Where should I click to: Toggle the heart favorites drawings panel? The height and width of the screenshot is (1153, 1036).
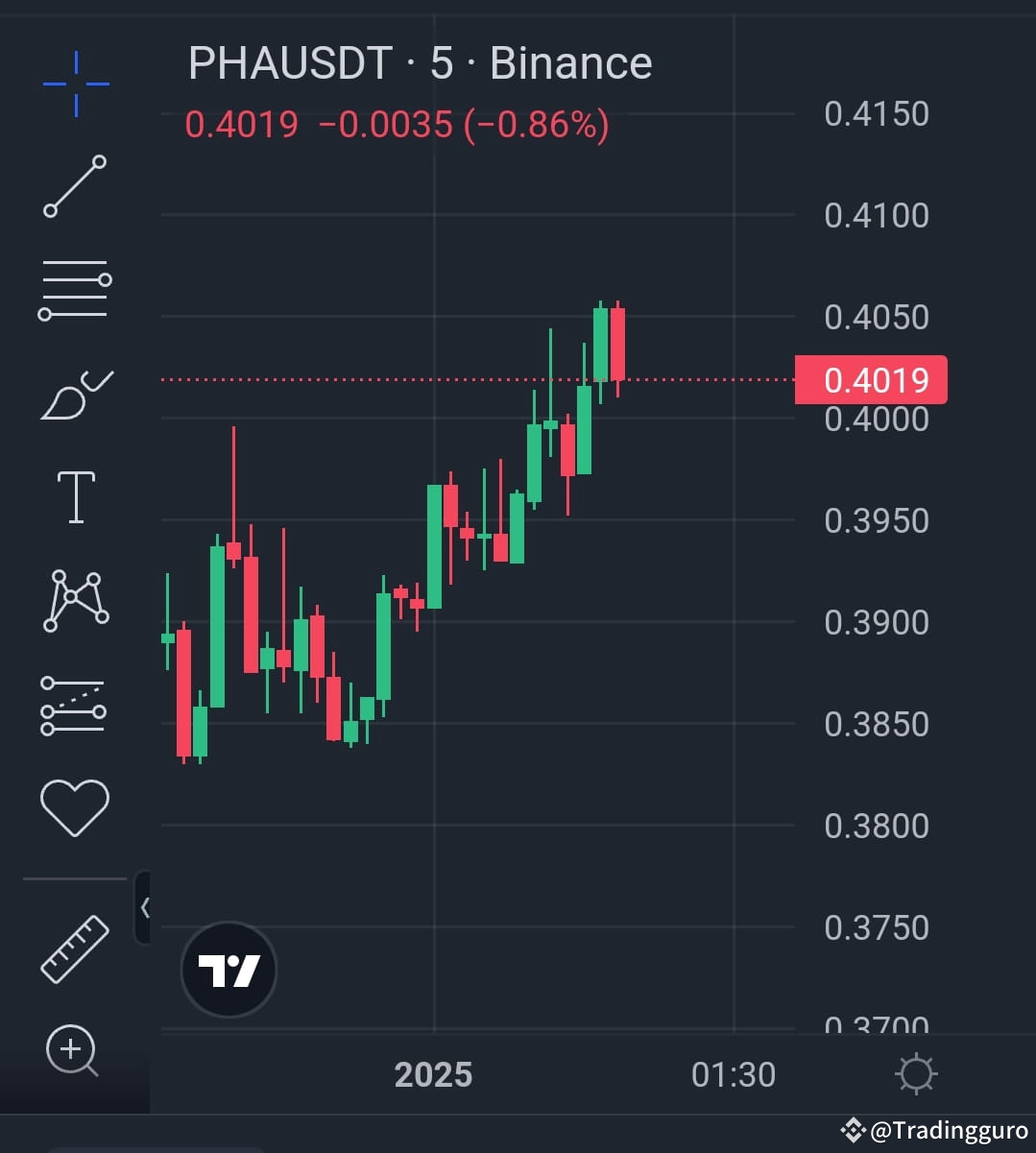[75, 806]
